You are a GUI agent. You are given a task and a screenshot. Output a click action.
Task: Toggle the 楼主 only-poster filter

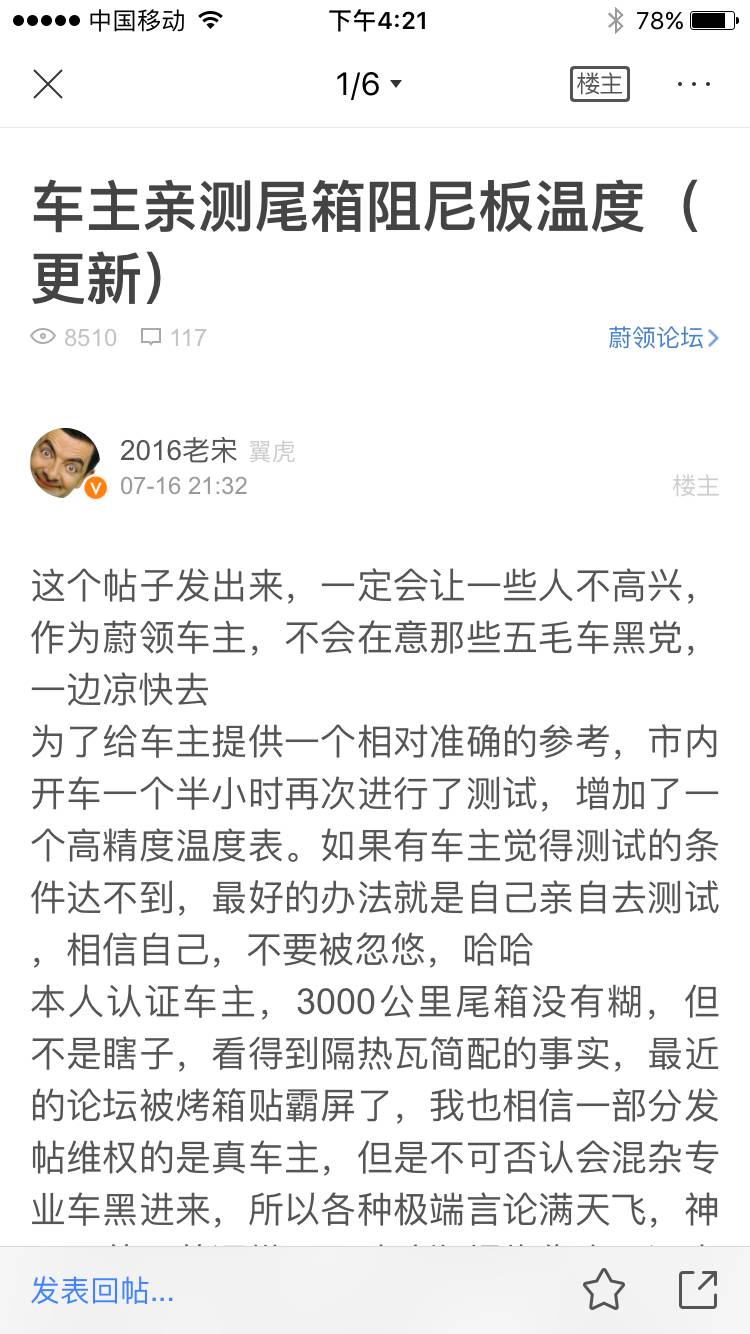(x=600, y=85)
